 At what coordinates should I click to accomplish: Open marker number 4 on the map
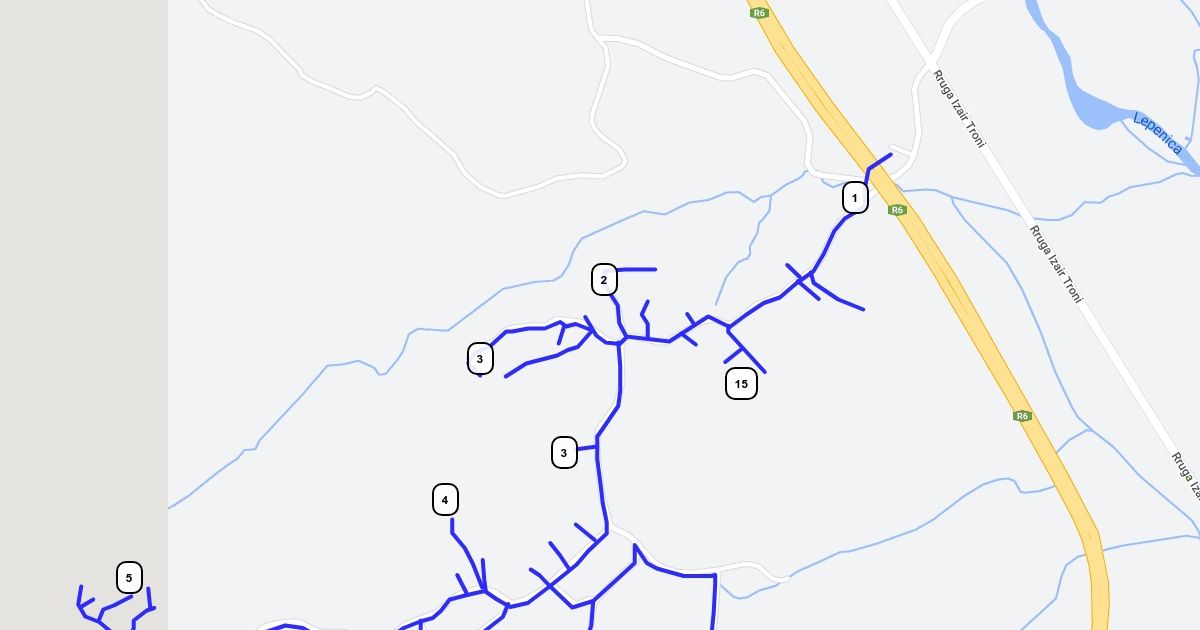[x=445, y=500]
